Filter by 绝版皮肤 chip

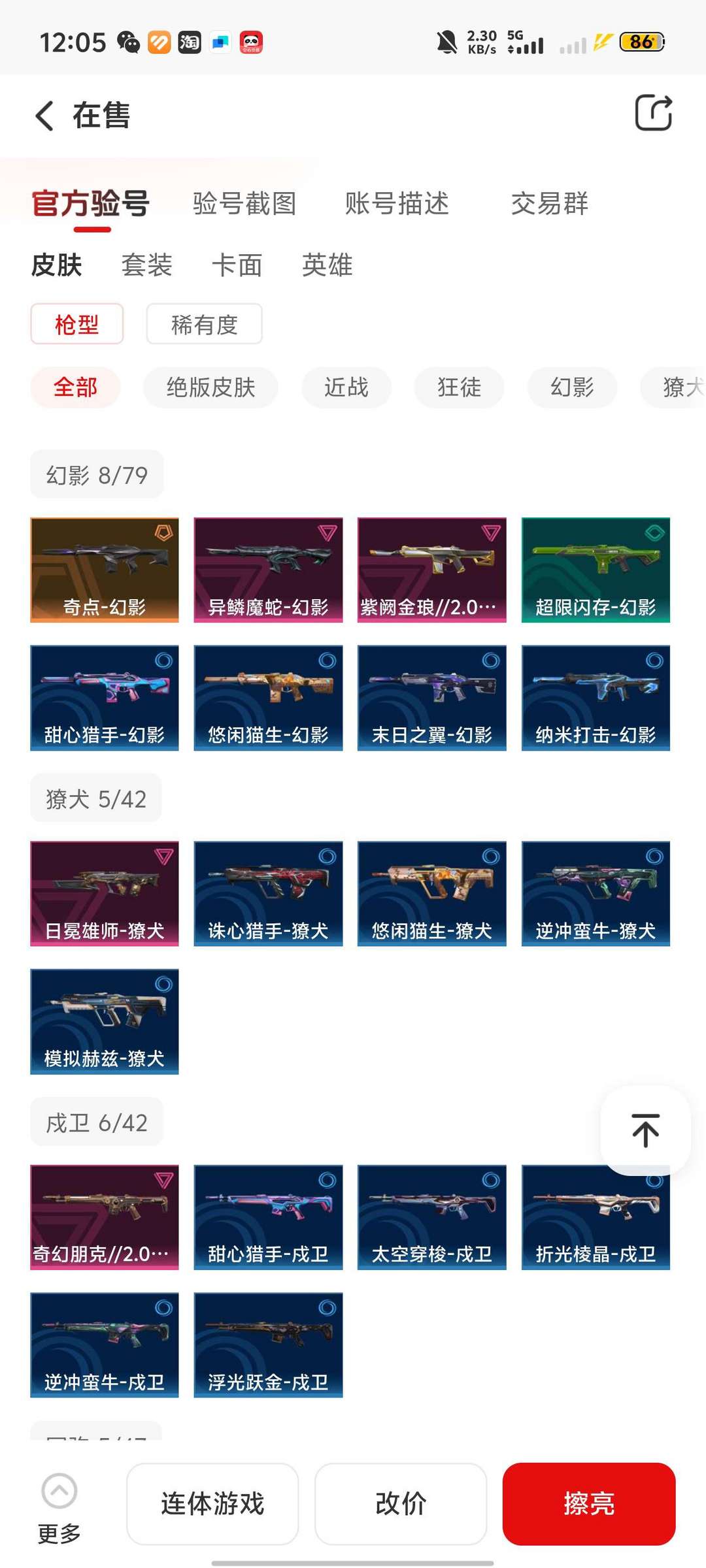(x=210, y=387)
